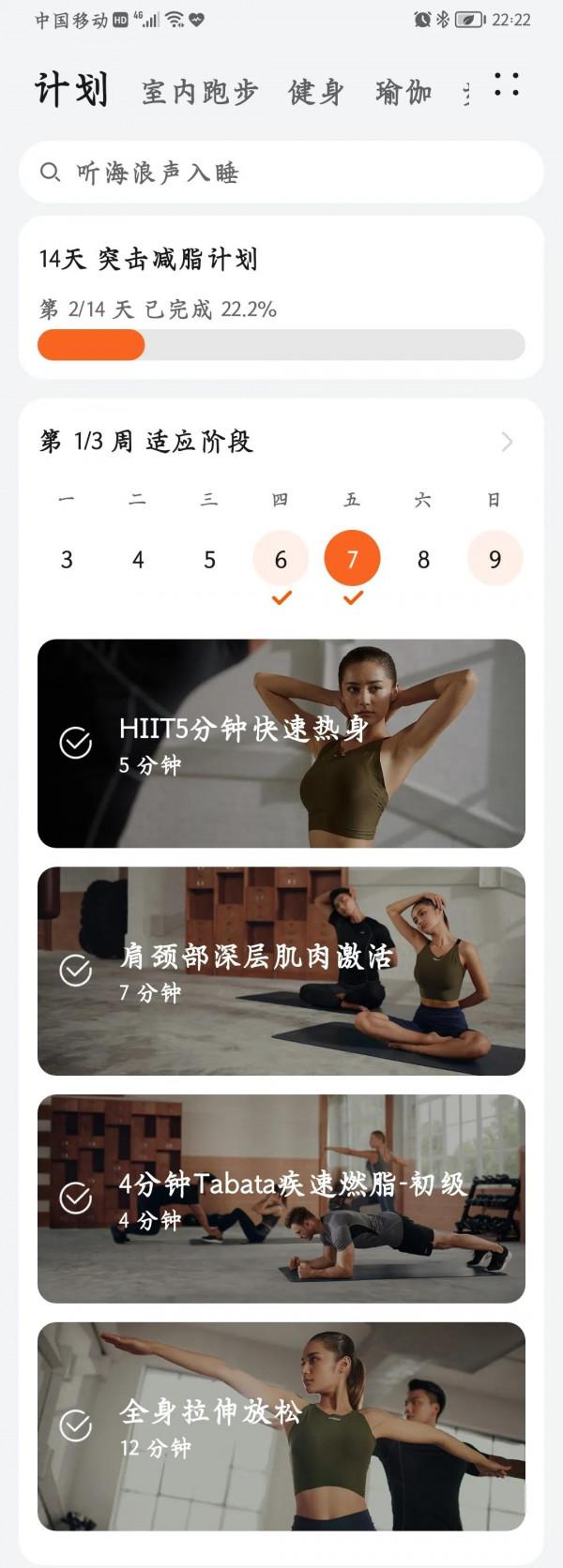
Task: Switch to the 健身 tab
Action: 315,92
